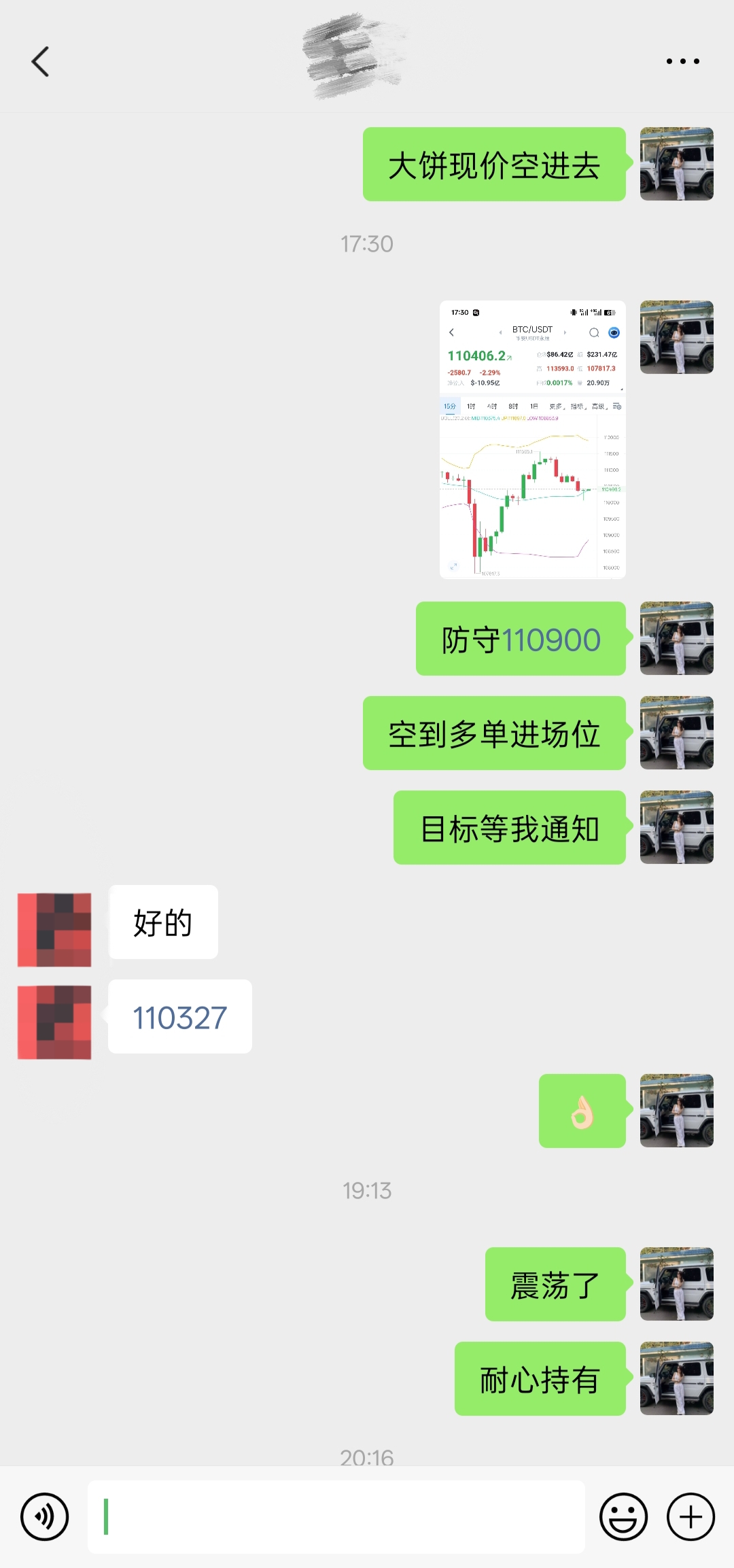Open the emoji sticker panel

pyautogui.click(x=623, y=1516)
